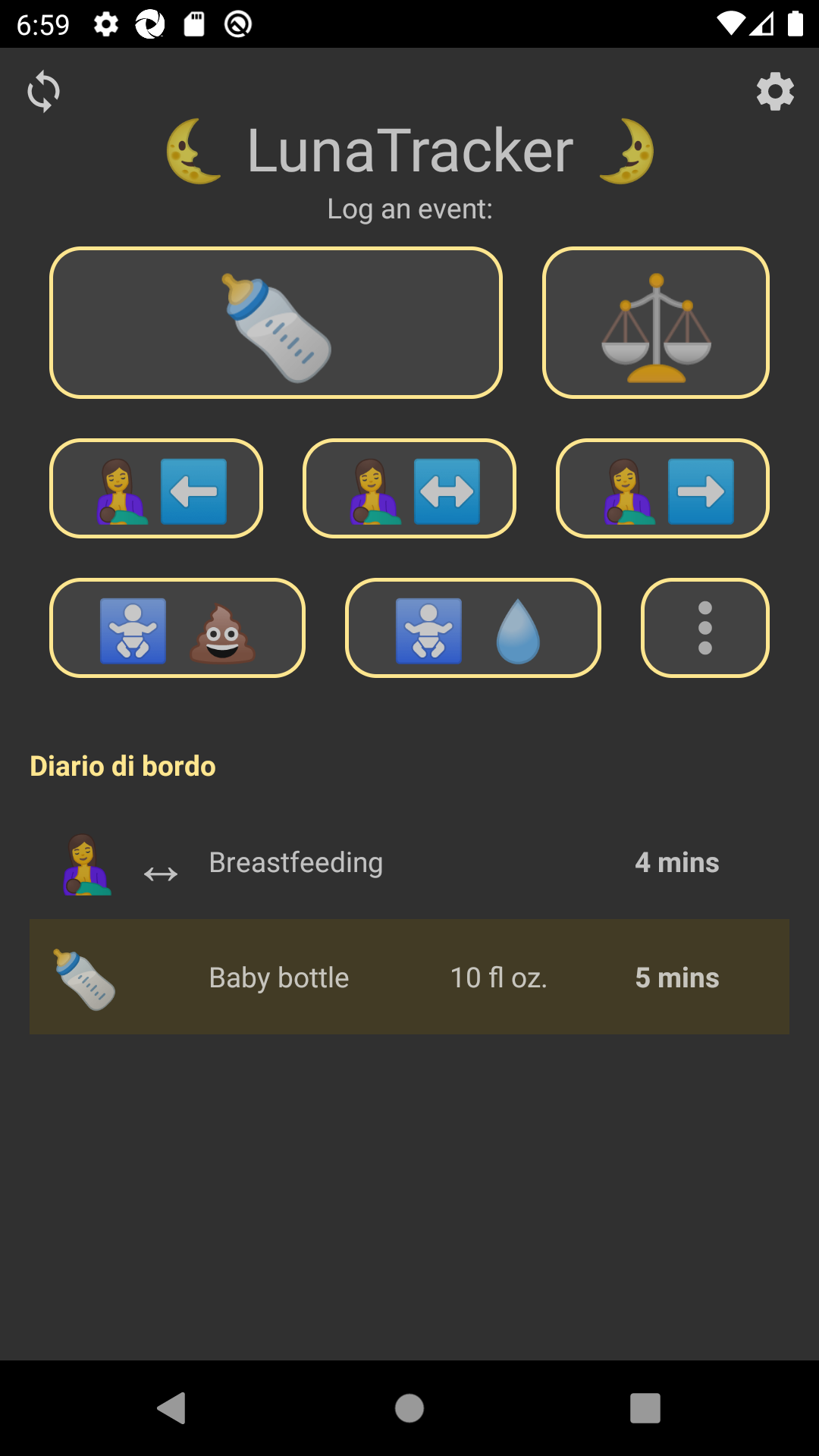Log a baby bottle event

click(276, 322)
